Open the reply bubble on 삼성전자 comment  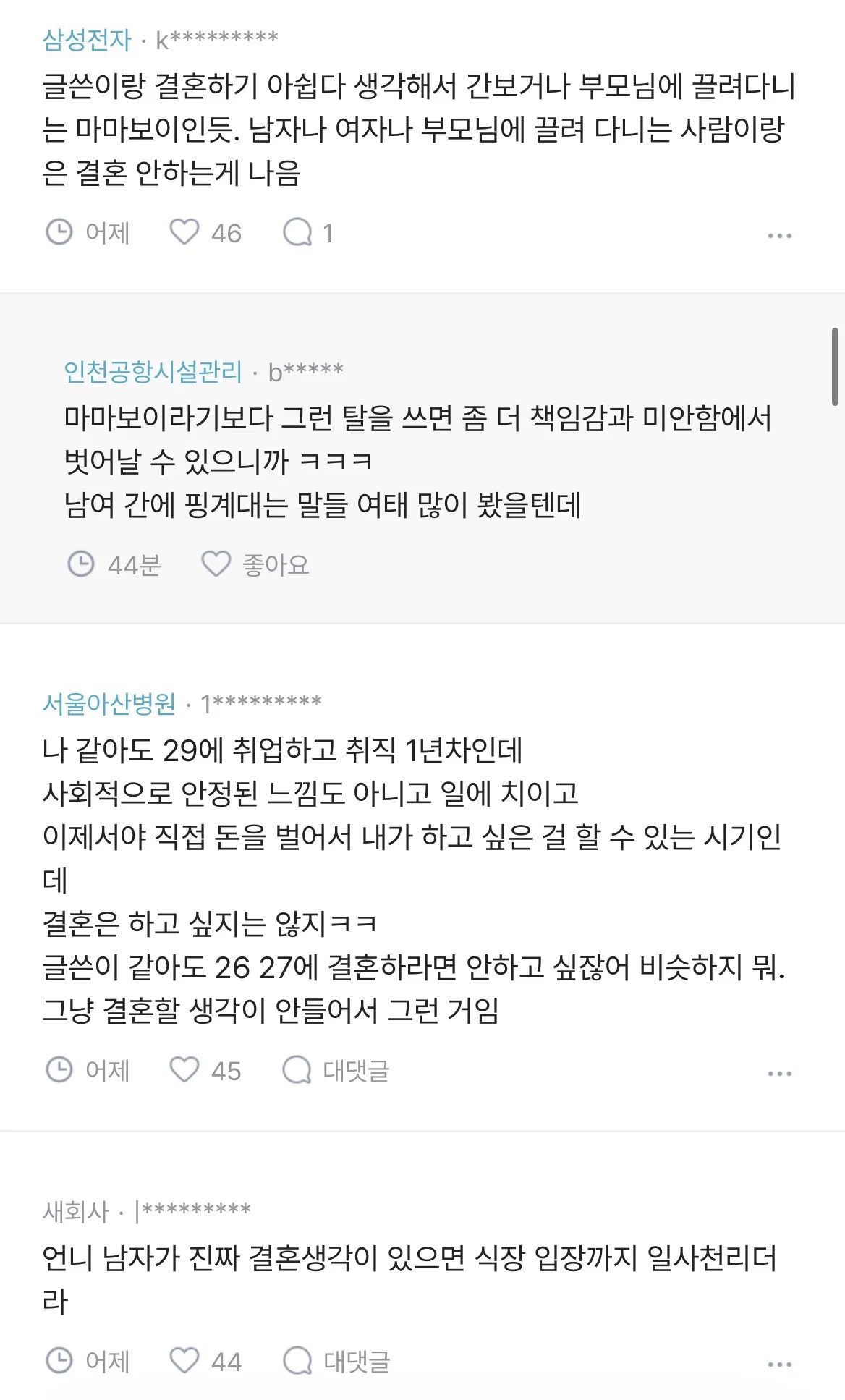pyautogui.click(x=308, y=233)
